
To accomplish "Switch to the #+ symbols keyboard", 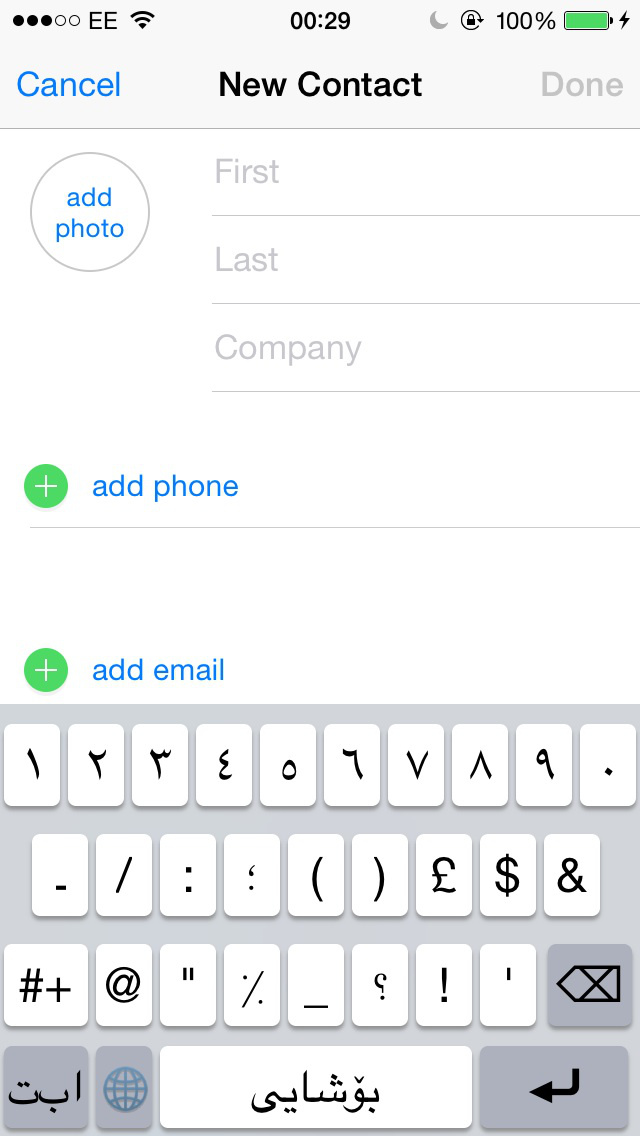I will click(46, 985).
